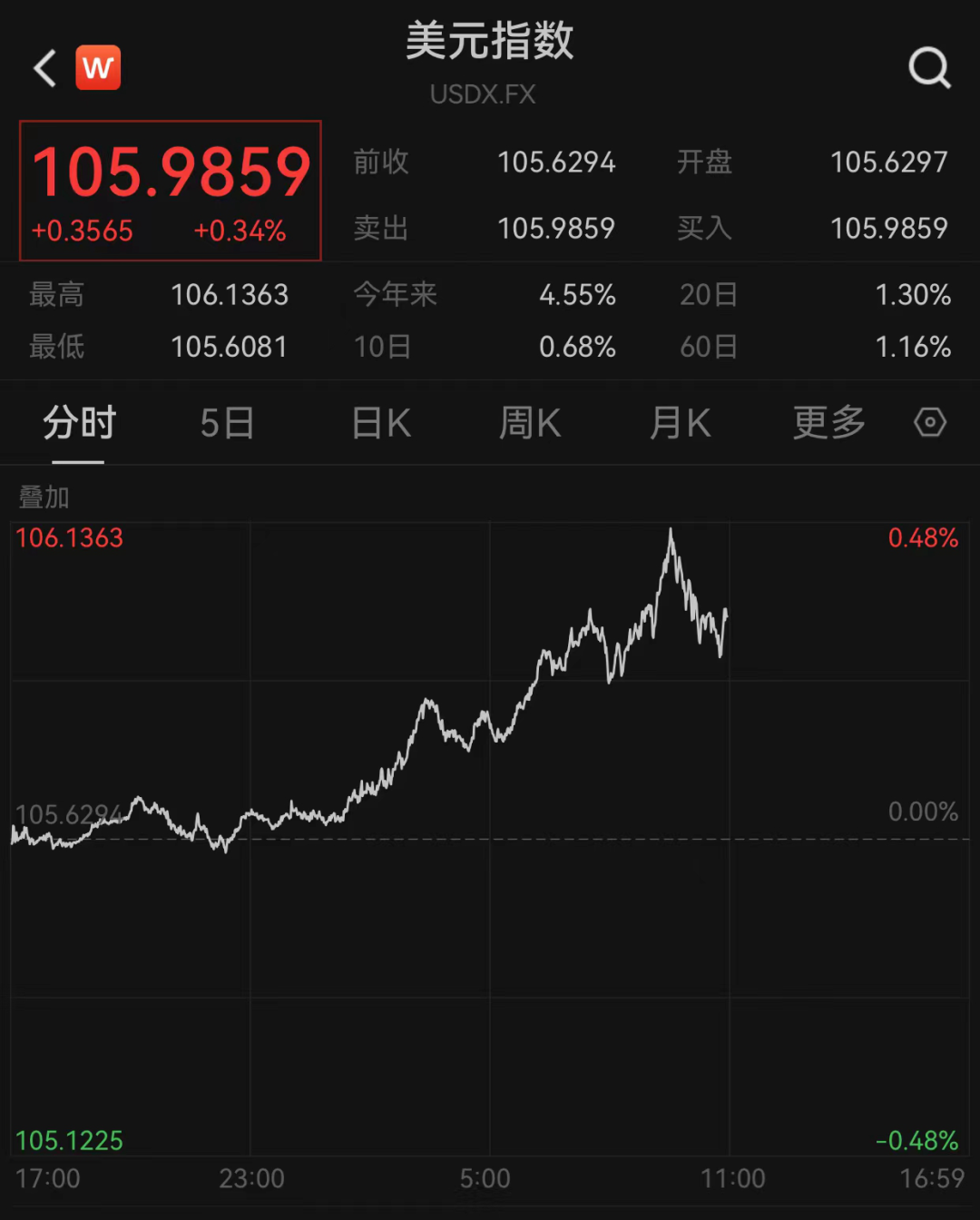Go back using the back arrow
The height and width of the screenshot is (1220, 980).
44,68
